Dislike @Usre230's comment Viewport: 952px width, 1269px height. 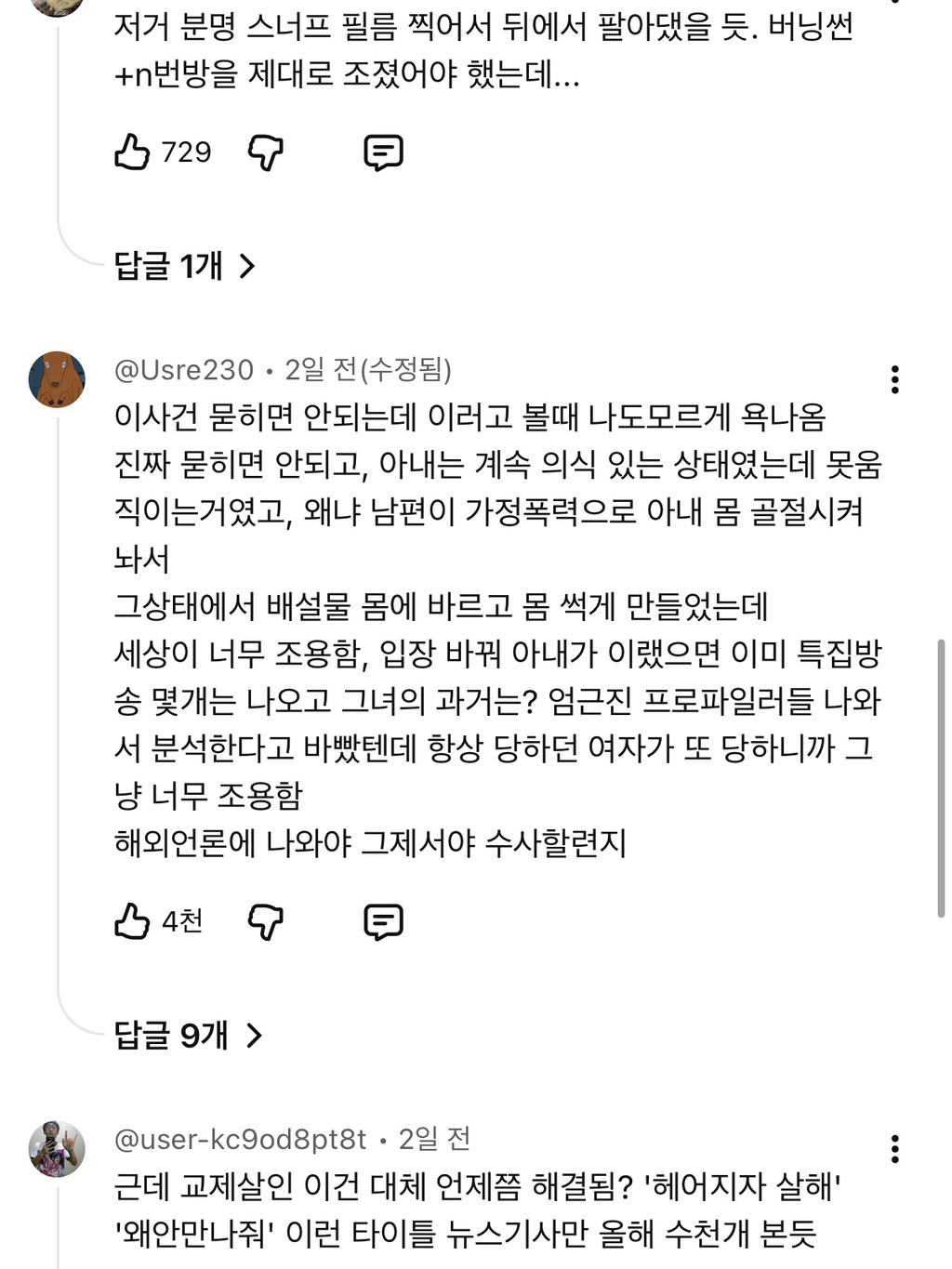click(x=266, y=921)
